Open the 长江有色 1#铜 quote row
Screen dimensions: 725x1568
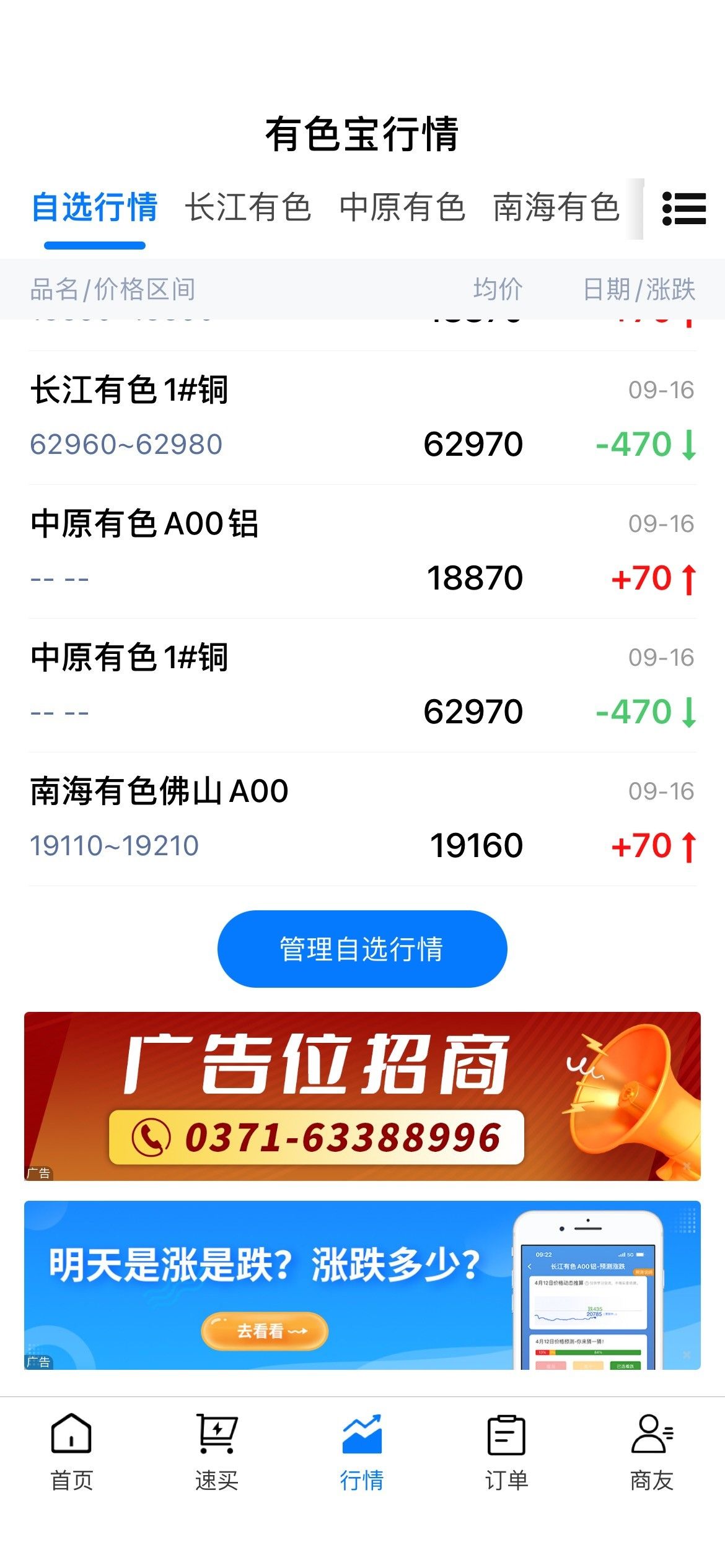point(362,418)
